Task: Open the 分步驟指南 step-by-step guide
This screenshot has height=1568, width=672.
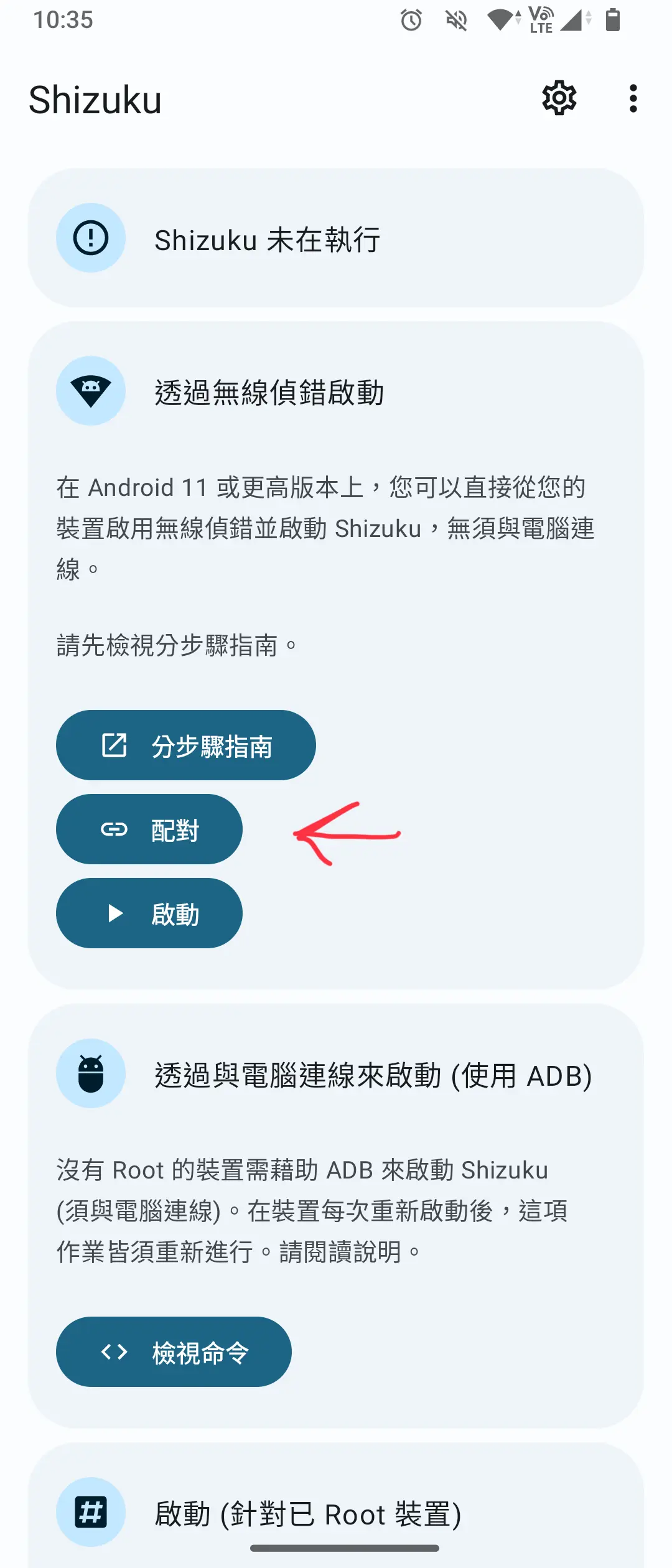Action: [x=185, y=745]
